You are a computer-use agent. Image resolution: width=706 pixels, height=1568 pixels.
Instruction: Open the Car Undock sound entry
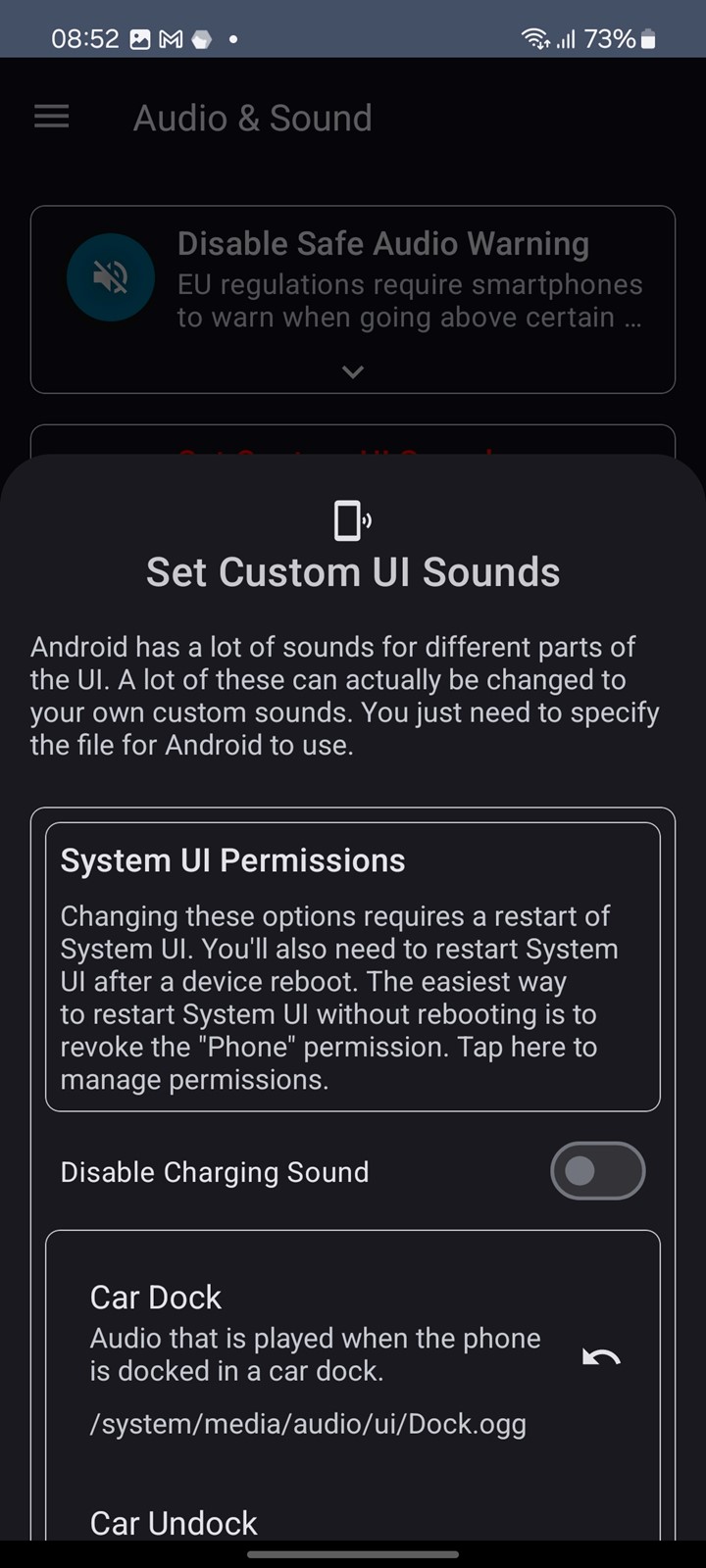(174, 1522)
